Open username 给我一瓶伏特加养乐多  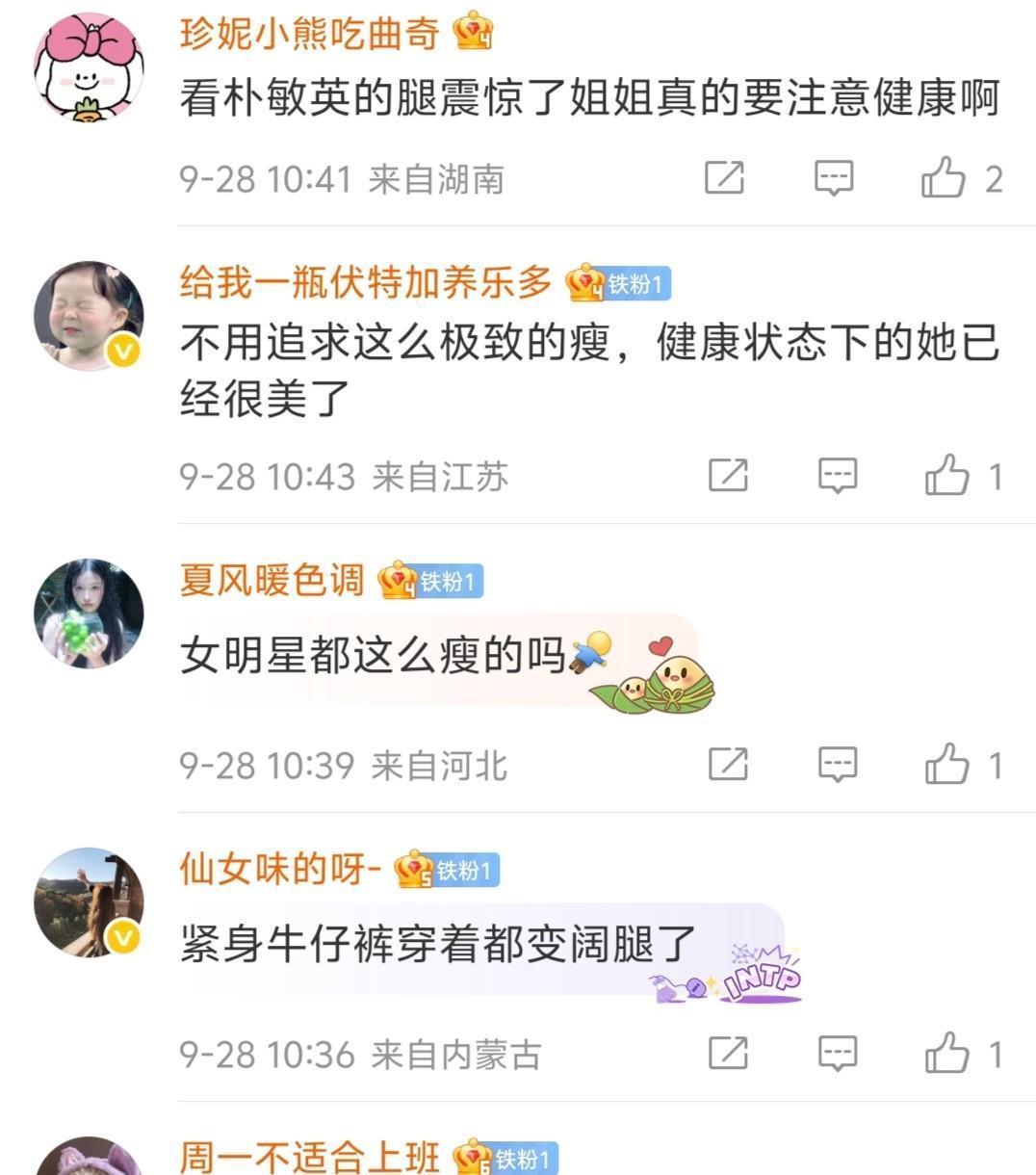(366, 283)
